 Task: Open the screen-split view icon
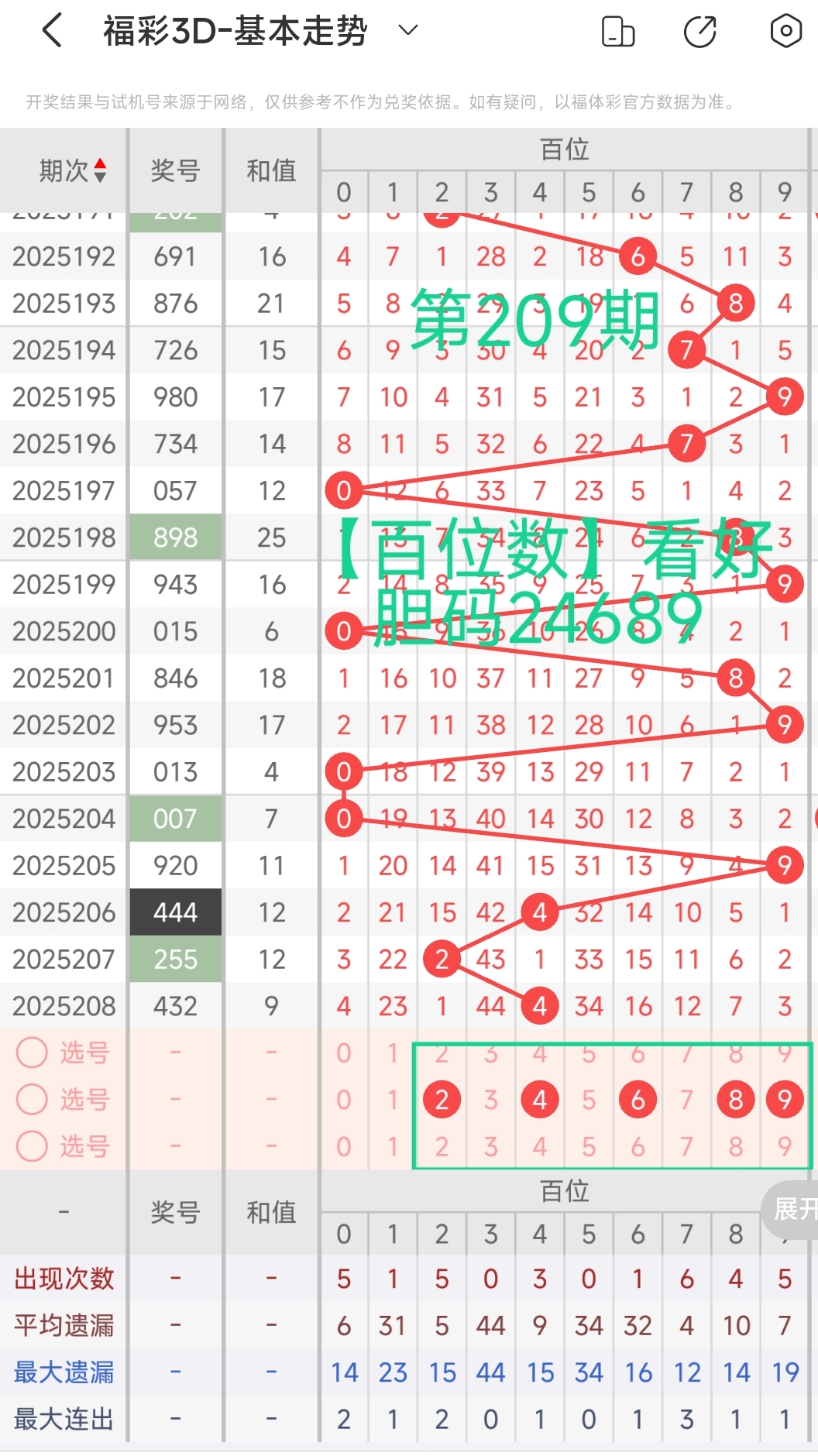[x=618, y=31]
